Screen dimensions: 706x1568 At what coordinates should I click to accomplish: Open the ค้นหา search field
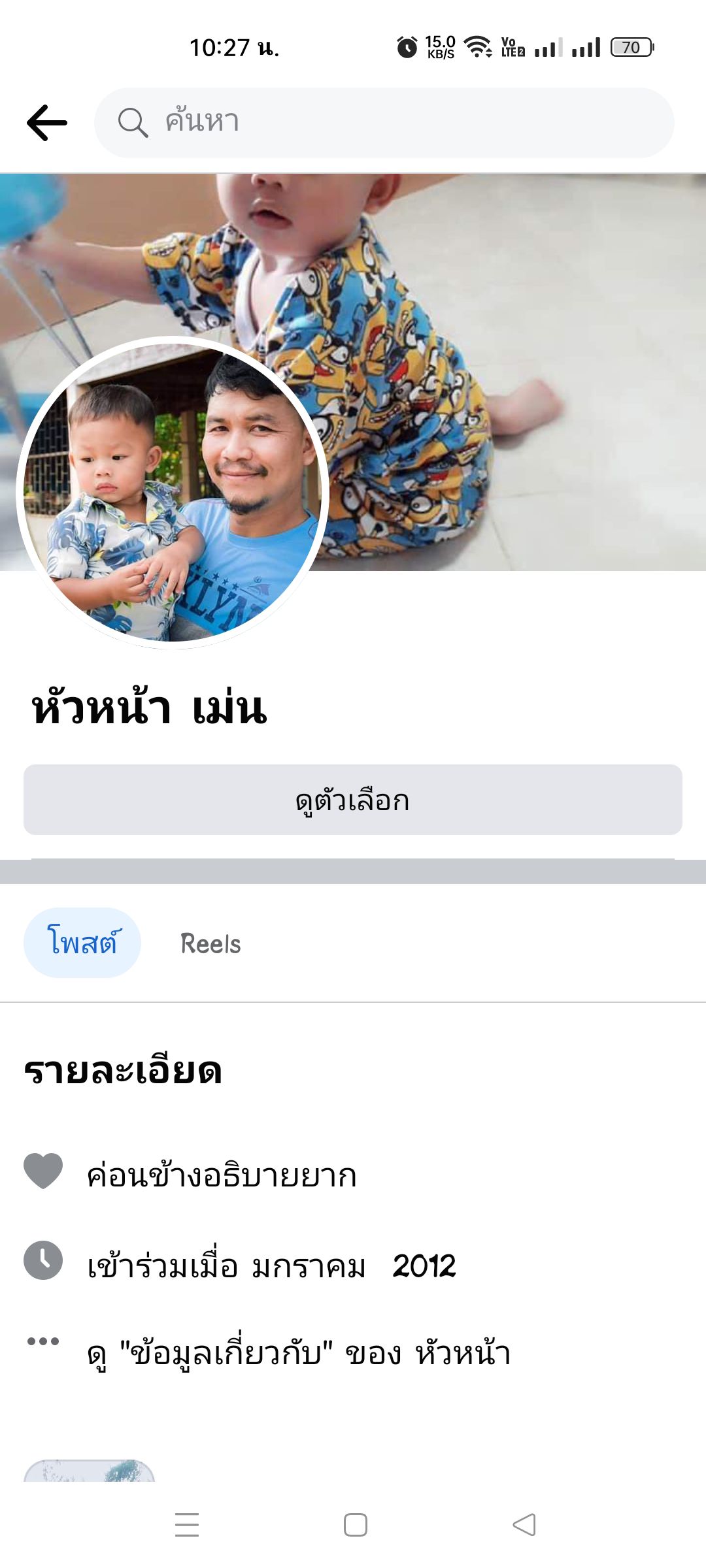click(x=384, y=122)
